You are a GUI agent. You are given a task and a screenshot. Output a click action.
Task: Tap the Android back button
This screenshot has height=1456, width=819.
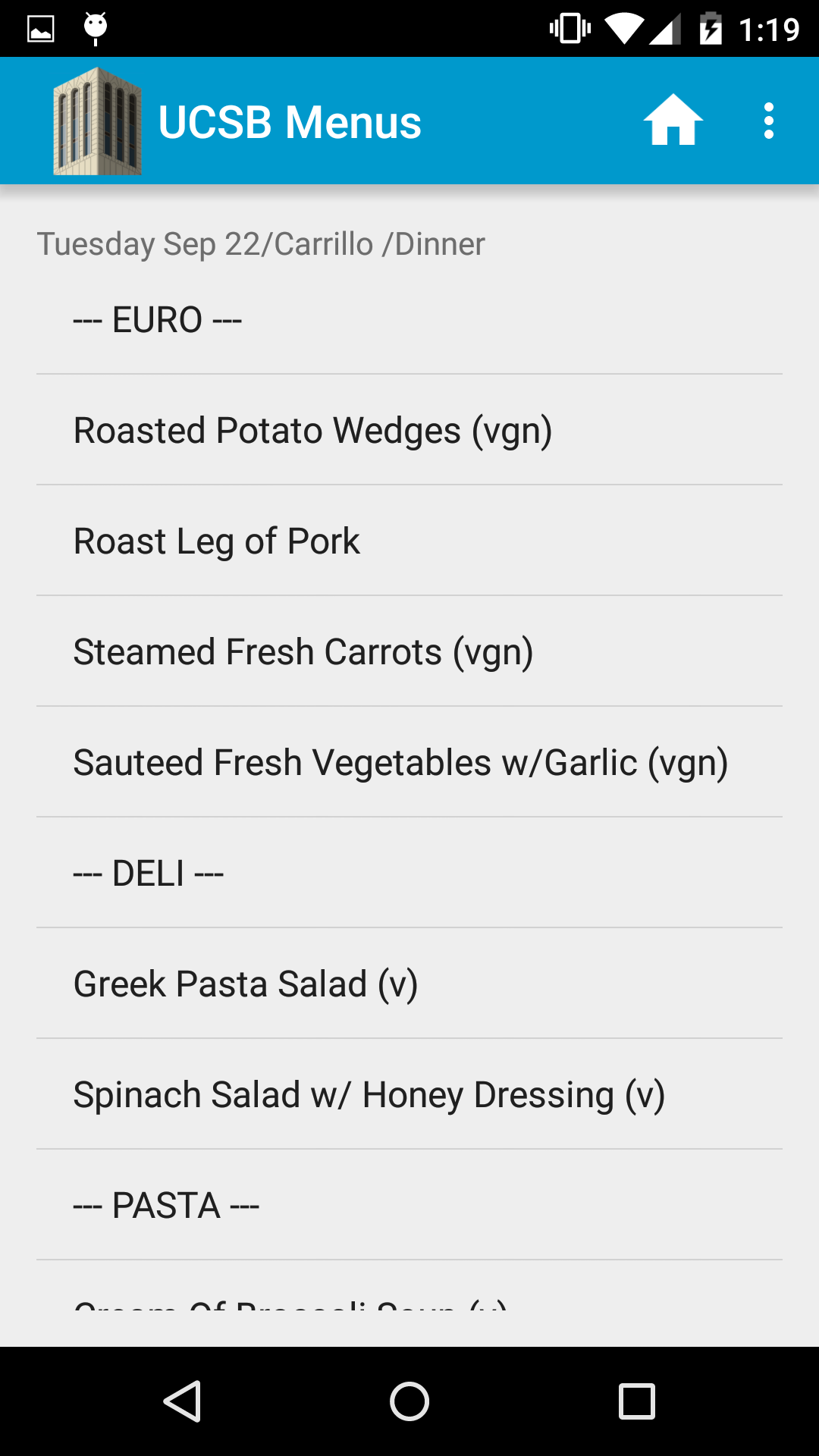182,1401
